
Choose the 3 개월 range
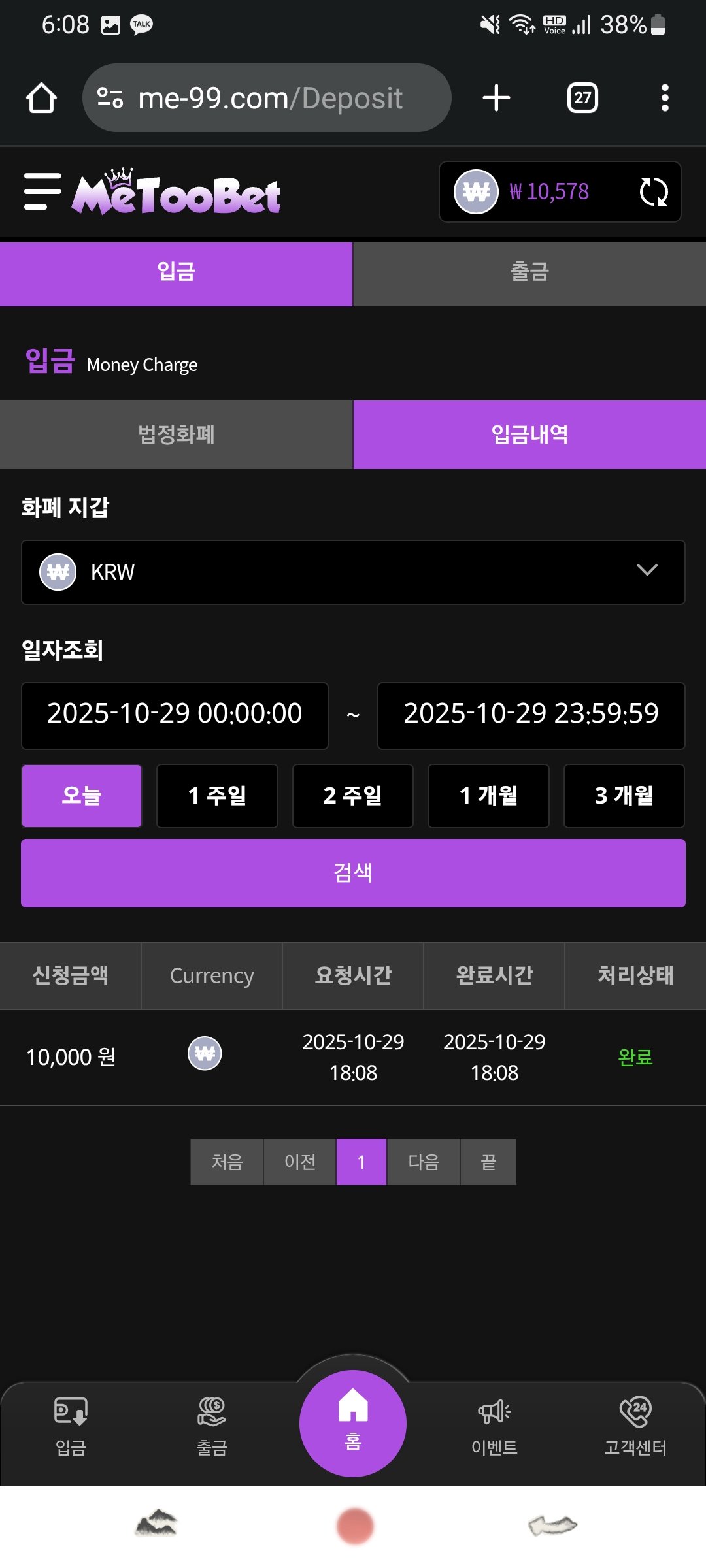point(624,796)
